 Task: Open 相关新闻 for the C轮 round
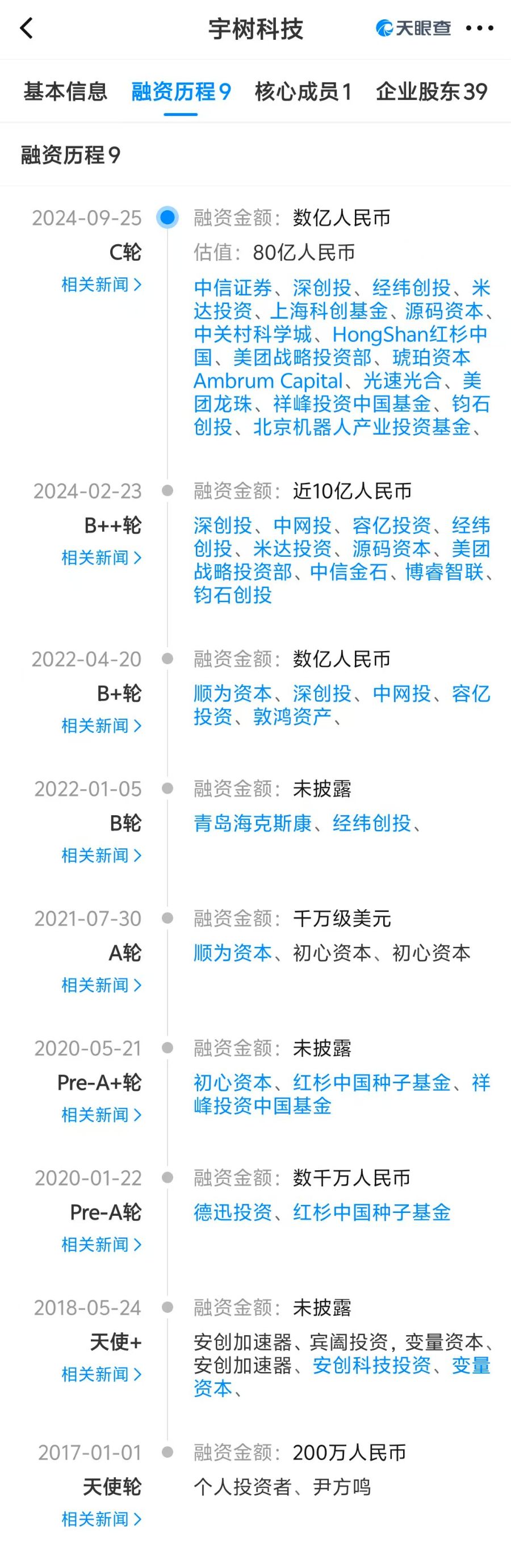coord(101,284)
